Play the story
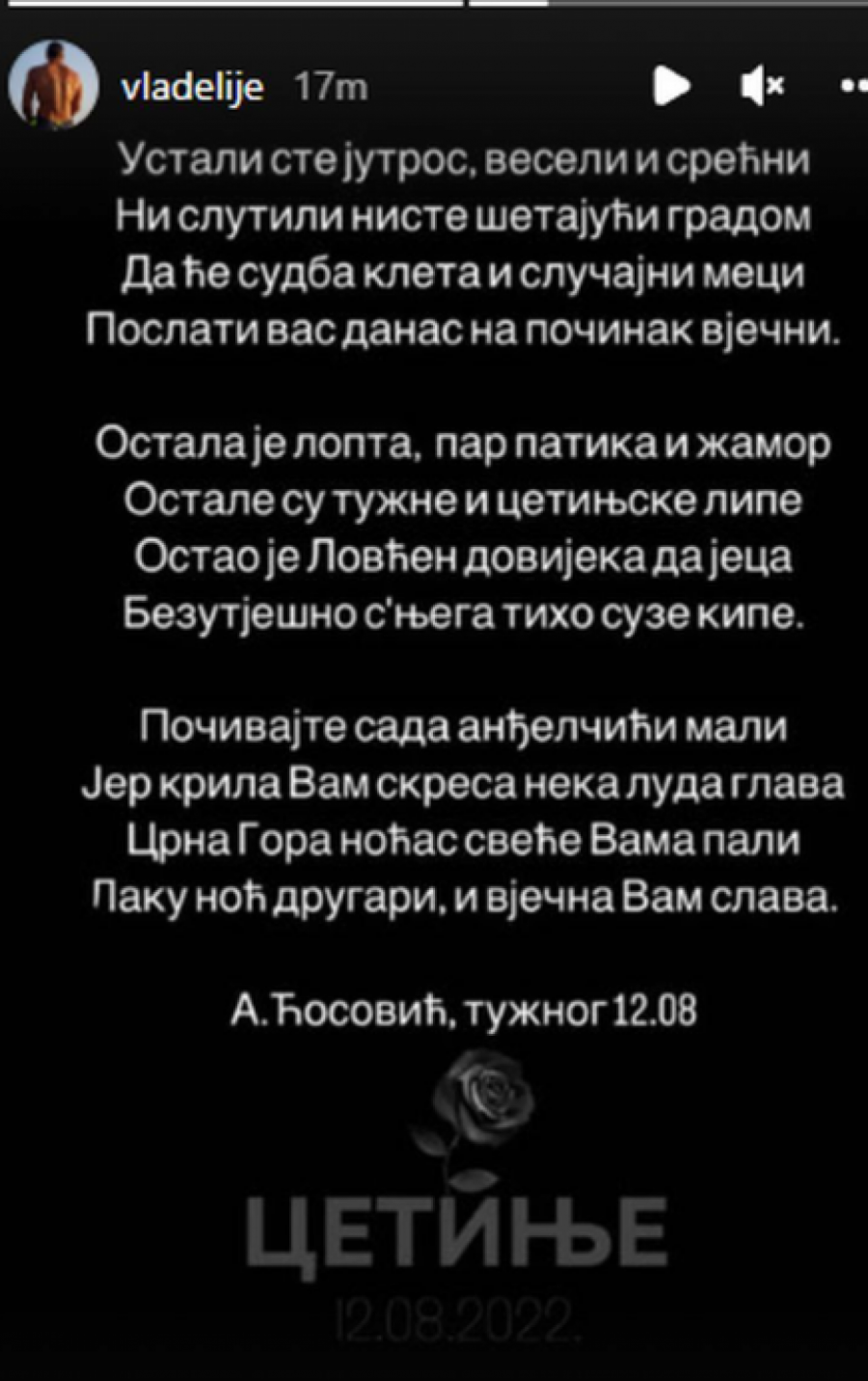Screen dimensions: 868x1381 click(671, 86)
